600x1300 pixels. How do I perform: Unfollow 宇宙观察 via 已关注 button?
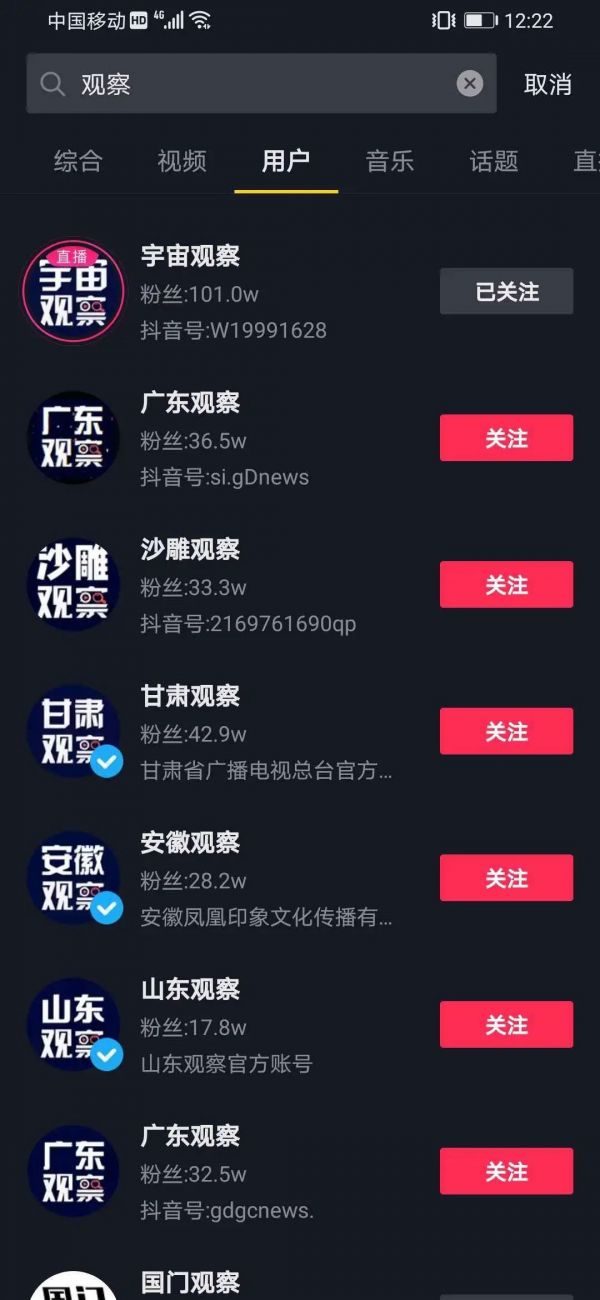[506, 291]
